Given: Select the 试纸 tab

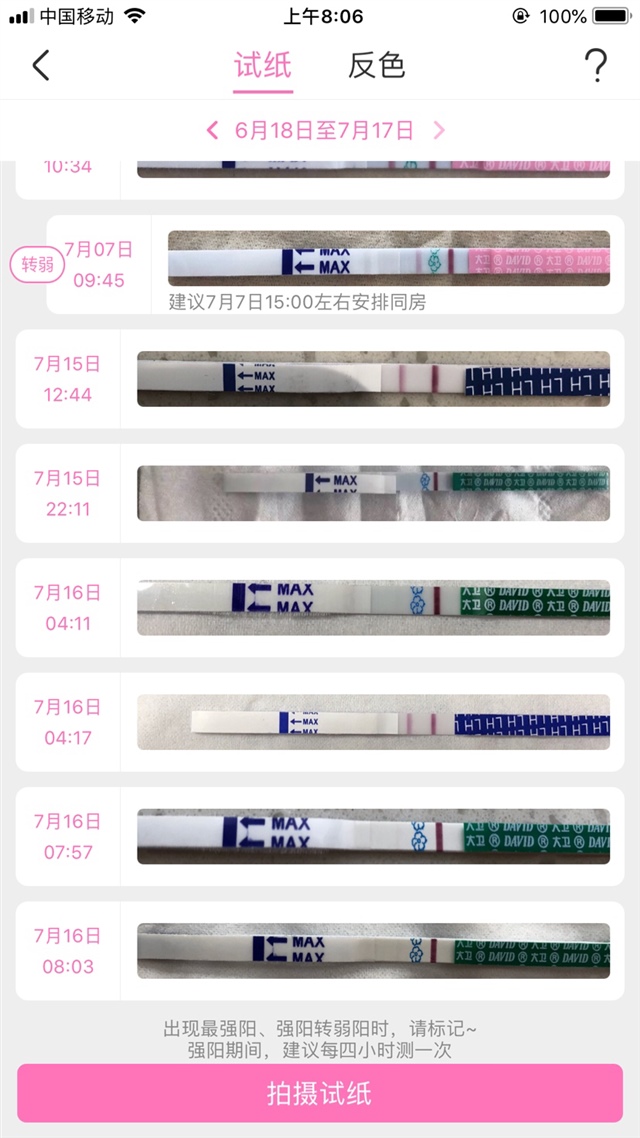Looking at the screenshot, I should pos(263,66).
